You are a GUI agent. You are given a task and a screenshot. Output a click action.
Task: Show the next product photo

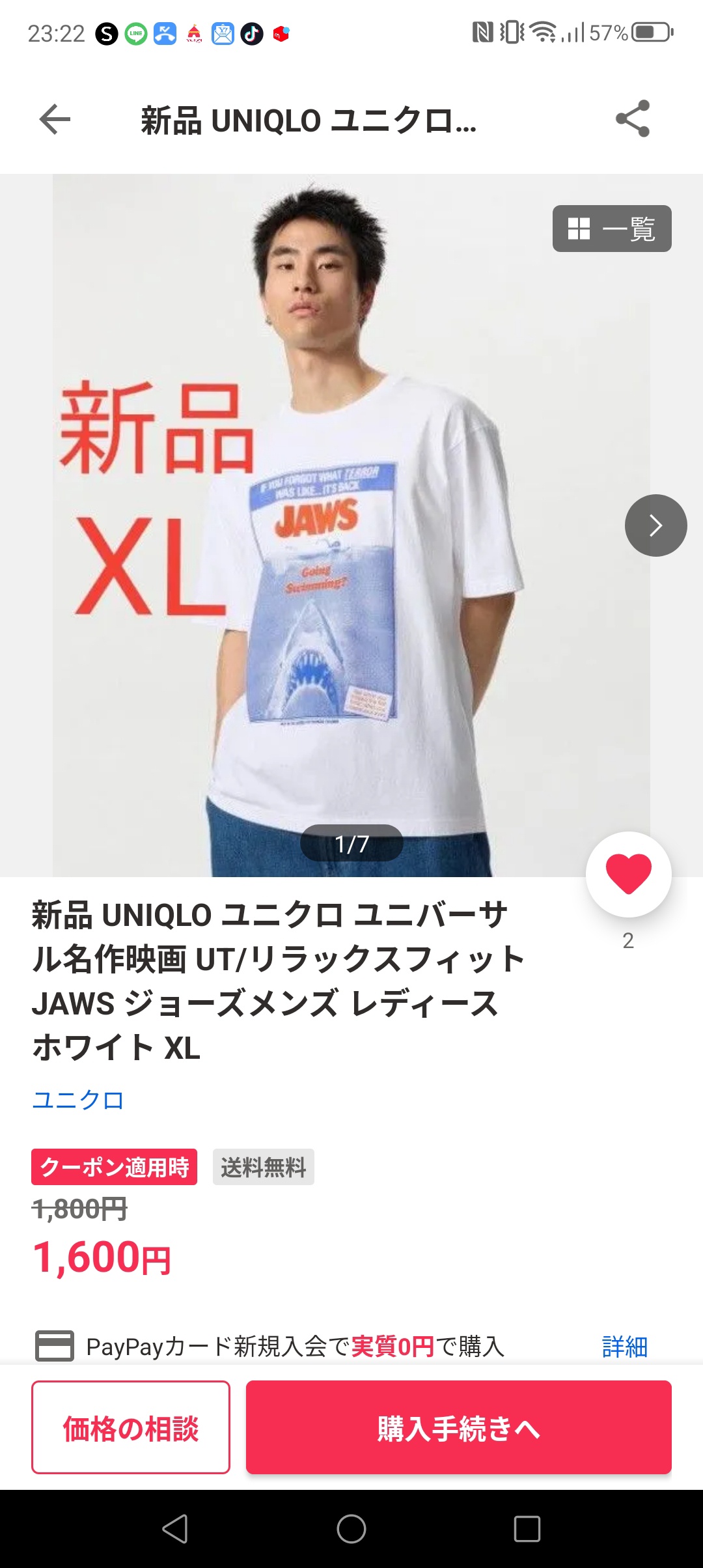click(x=655, y=525)
